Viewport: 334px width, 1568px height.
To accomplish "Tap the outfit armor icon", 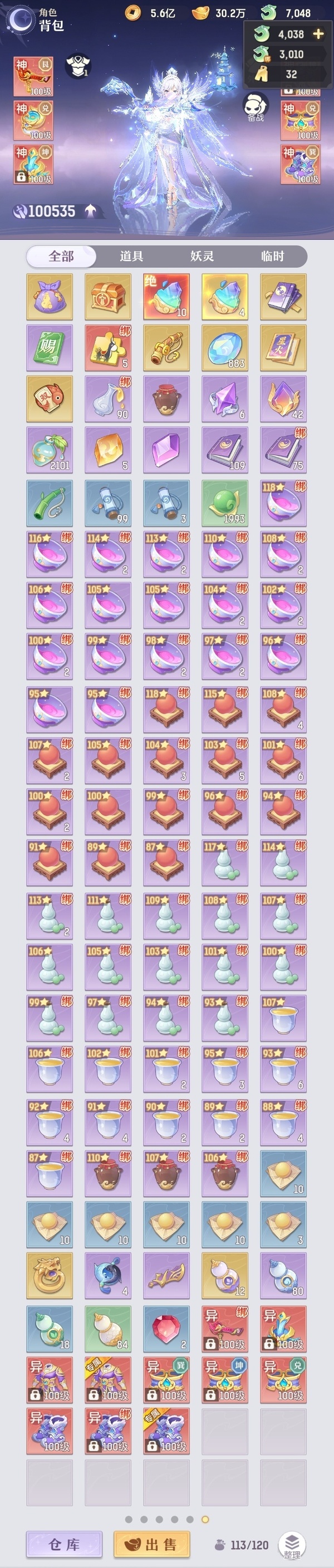I will point(78,66).
